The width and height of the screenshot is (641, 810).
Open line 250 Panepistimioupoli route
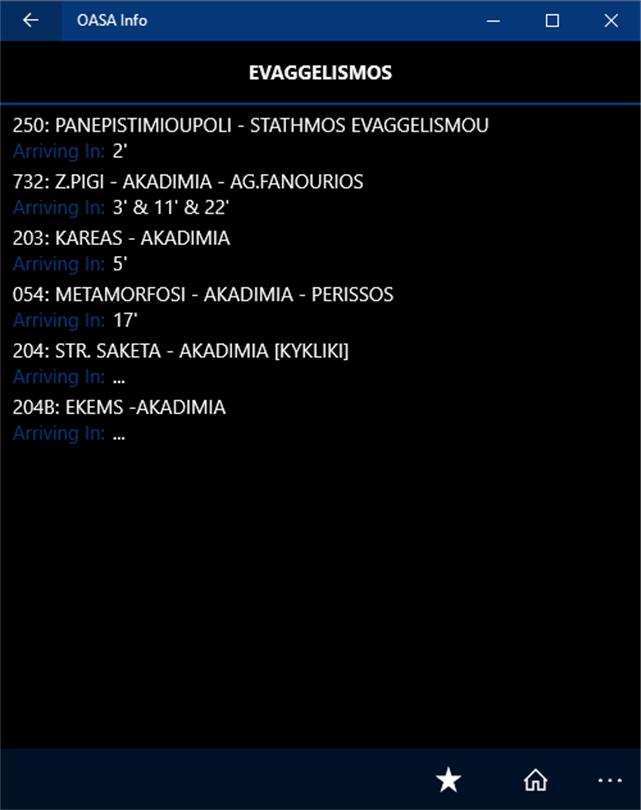[x=251, y=126]
